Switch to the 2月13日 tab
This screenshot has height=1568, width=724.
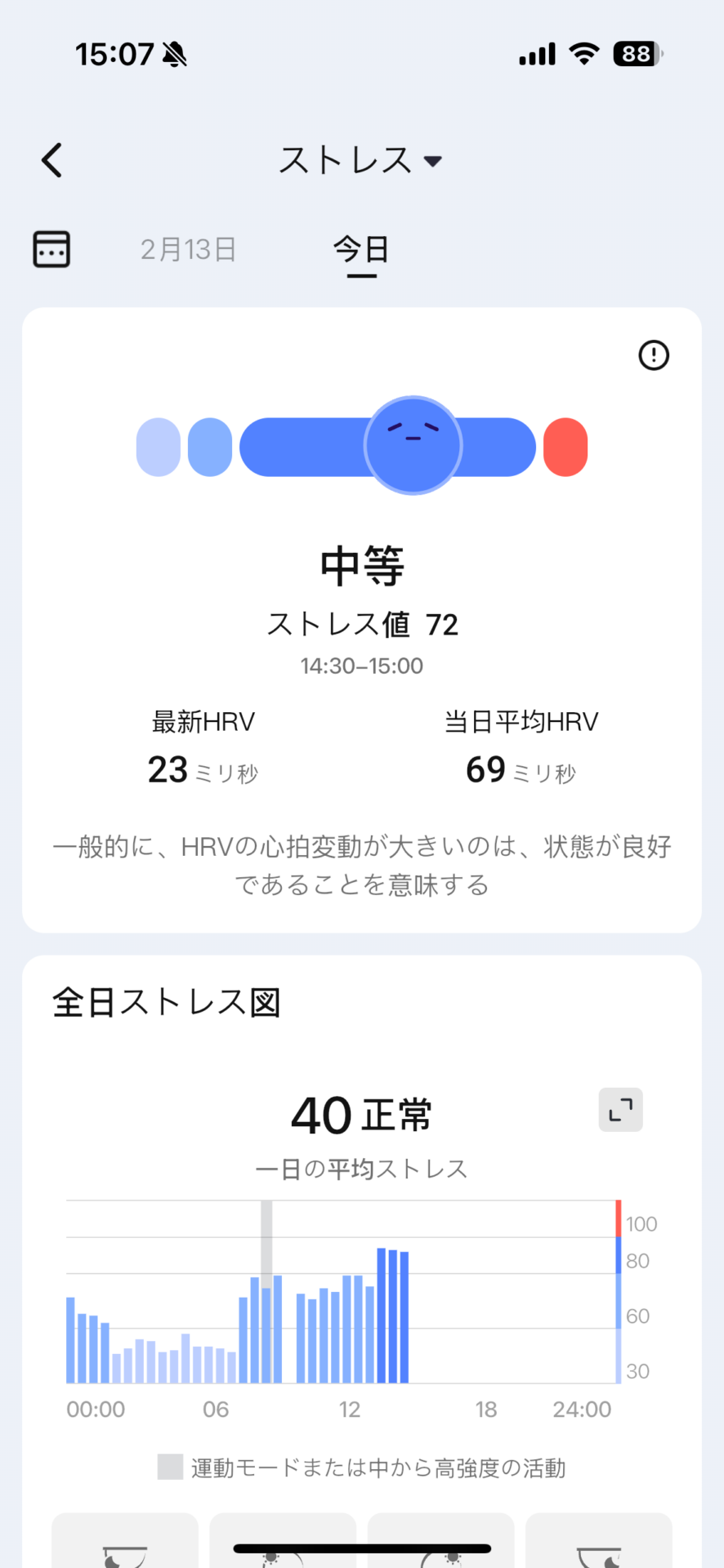pos(188,249)
